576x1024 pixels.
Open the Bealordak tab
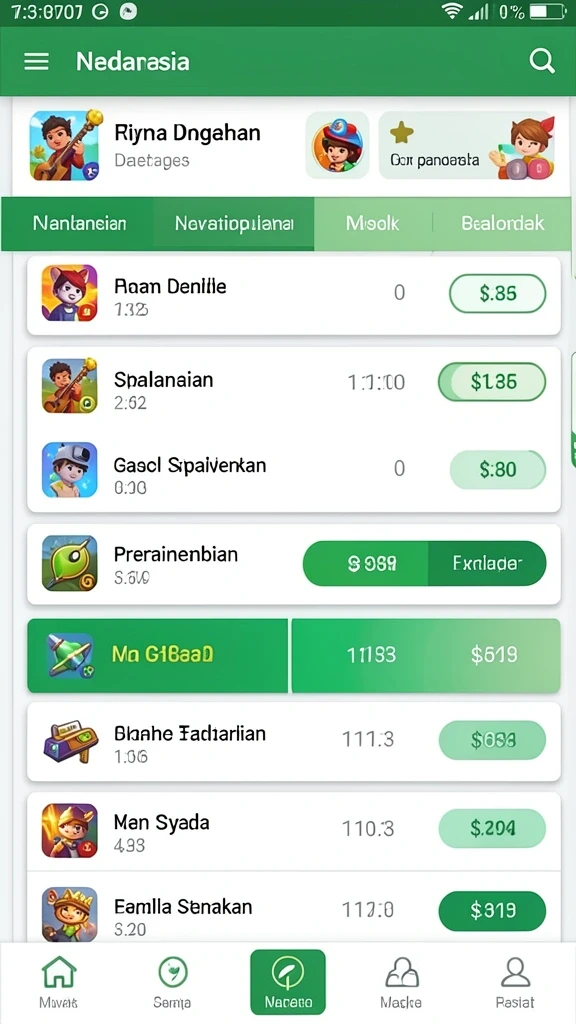[x=503, y=224]
